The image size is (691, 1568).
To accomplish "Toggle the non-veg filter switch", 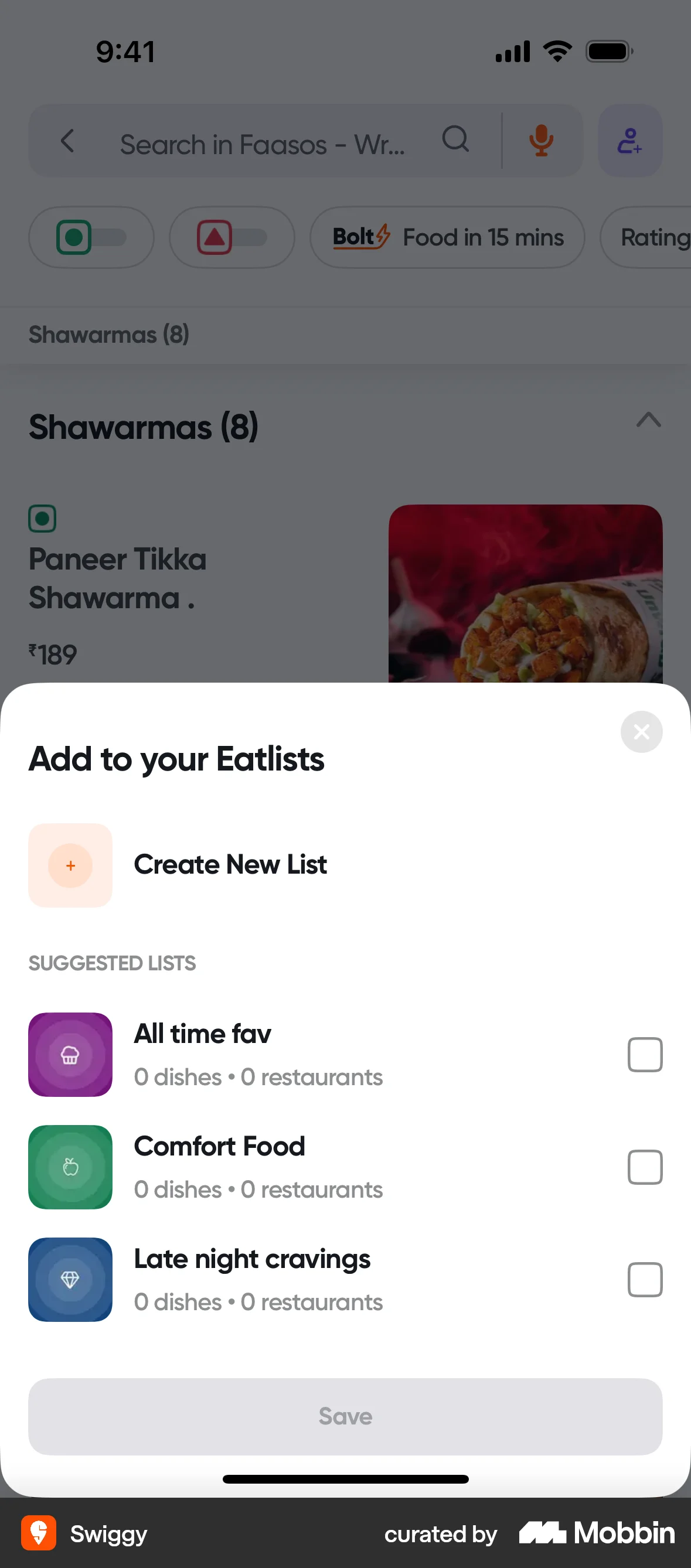I will pyautogui.click(x=232, y=237).
